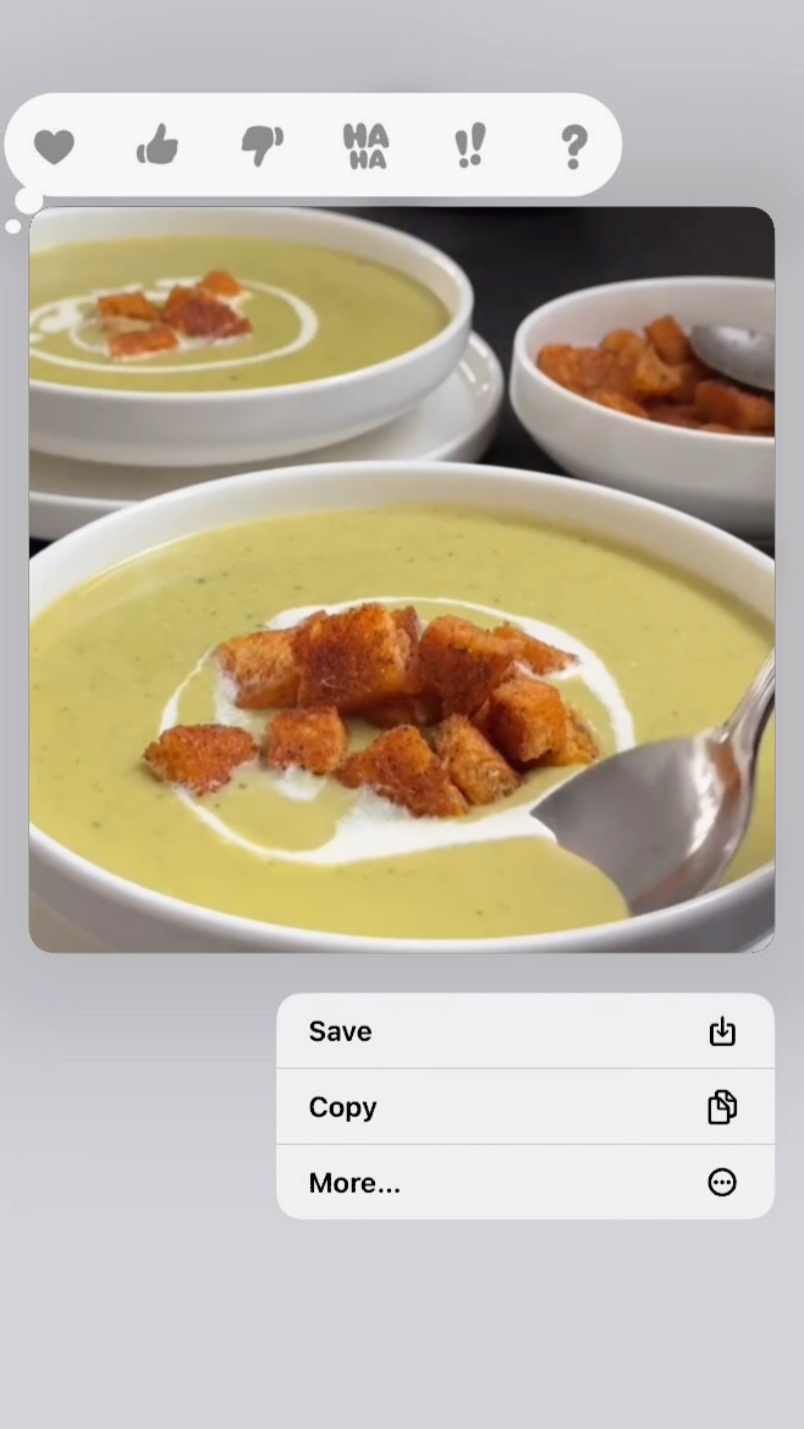Add the HA HA reaction

pos(366,146)
